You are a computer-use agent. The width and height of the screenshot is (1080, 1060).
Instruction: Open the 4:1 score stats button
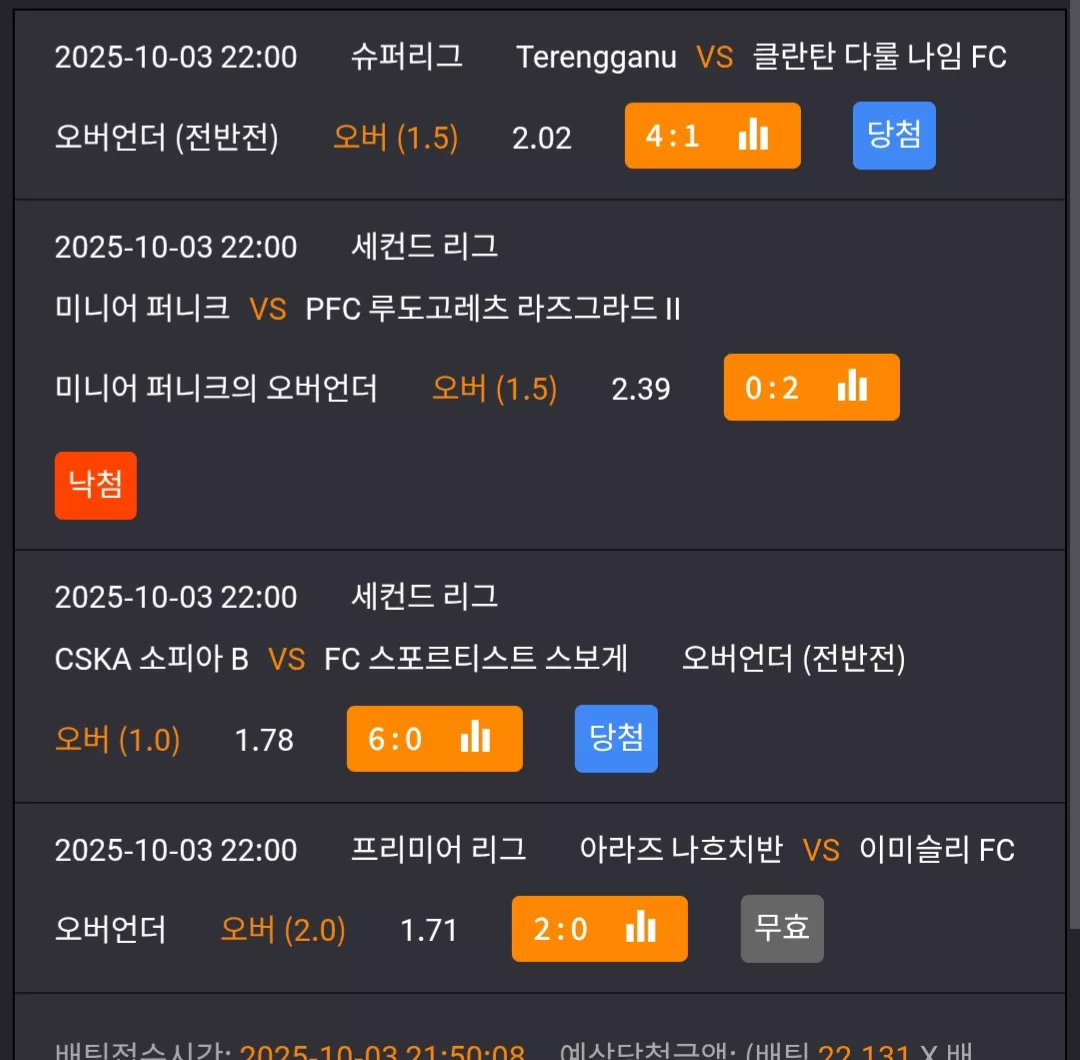(x=712, y=136)
